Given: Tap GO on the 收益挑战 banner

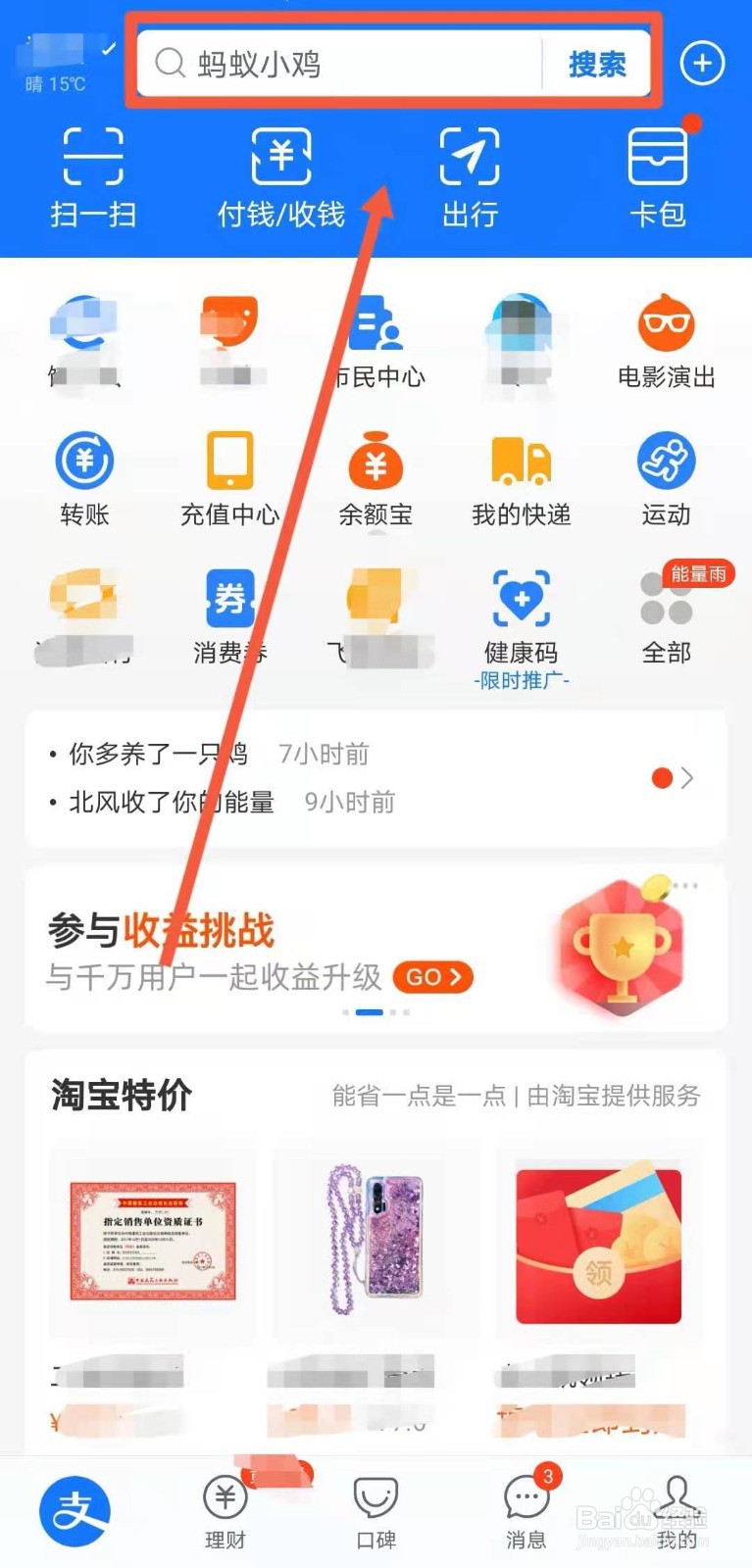Looking at the screenshot, I should click(x=432, y=977).
